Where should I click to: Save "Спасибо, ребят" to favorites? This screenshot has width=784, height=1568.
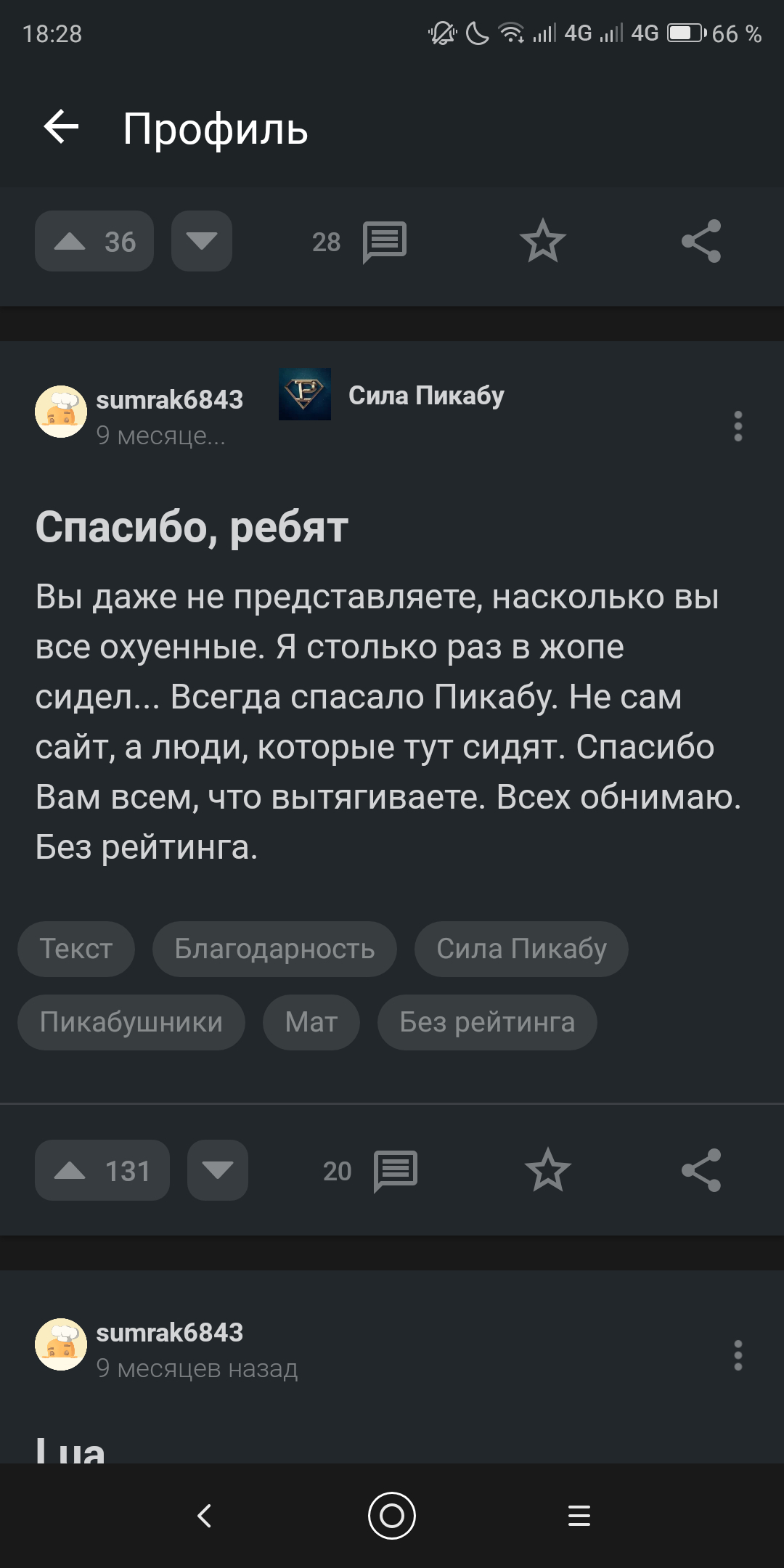[547, 1170]
